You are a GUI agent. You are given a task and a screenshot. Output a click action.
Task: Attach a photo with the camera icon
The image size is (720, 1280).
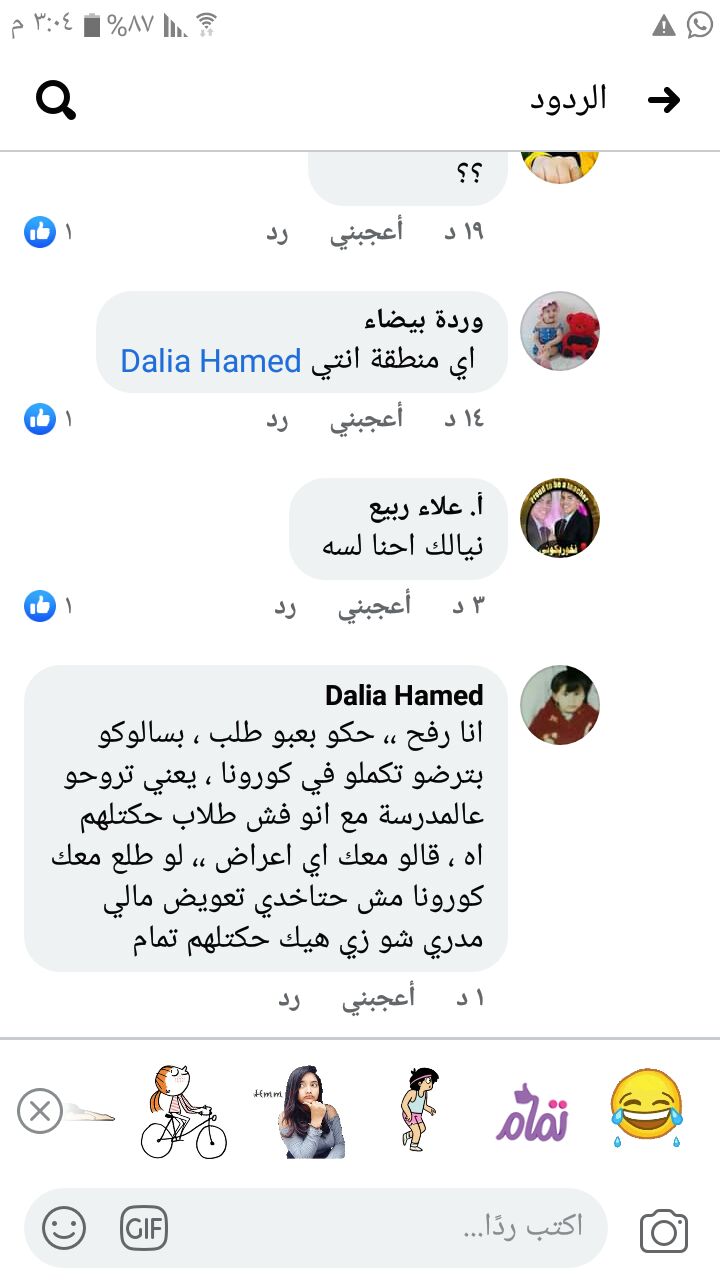(x=664, y=1230)
